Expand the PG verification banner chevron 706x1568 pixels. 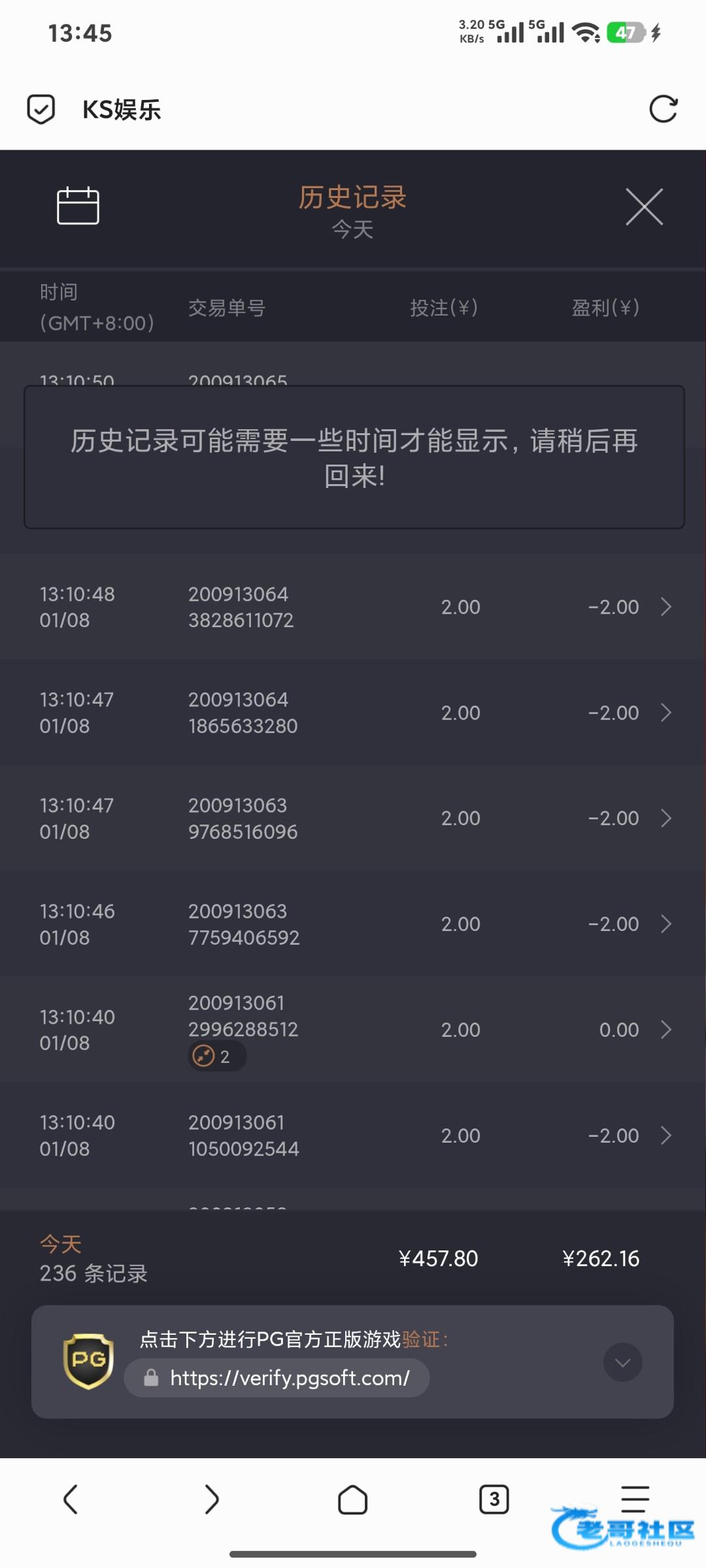click(x=622, y=1362)
